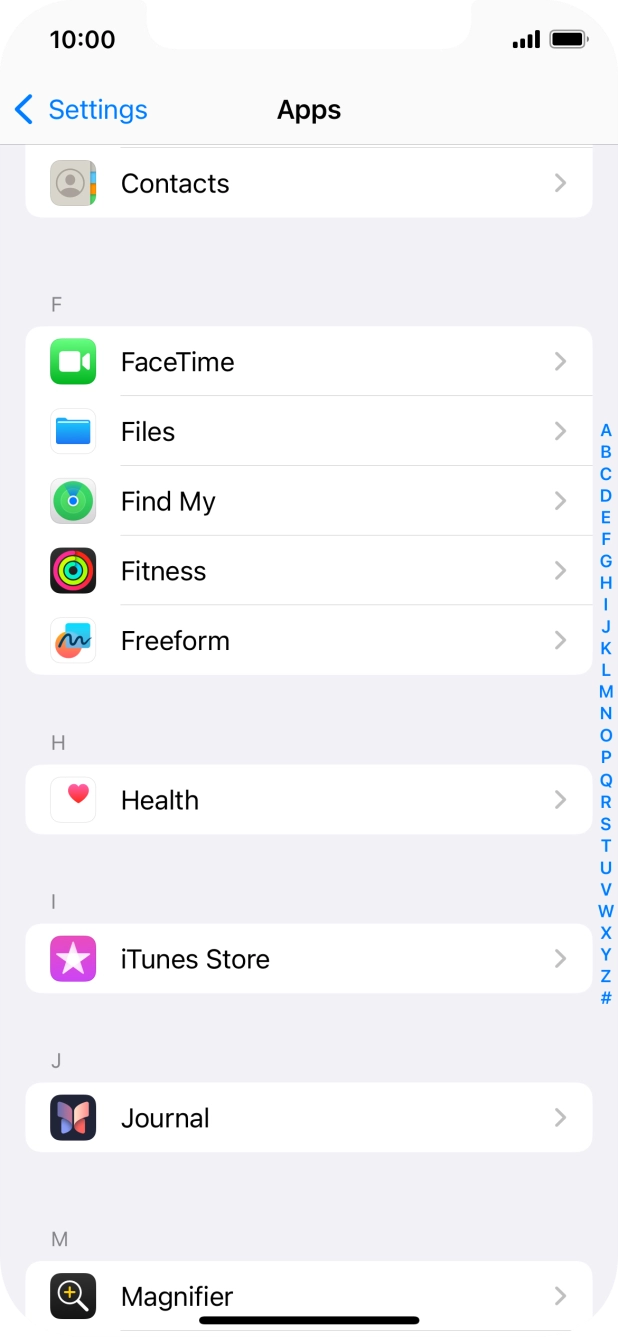Screen dimensions: 618x1337
Task: Jump to letter S in the index
Action: pyautogui.click(x=606, y=824)
